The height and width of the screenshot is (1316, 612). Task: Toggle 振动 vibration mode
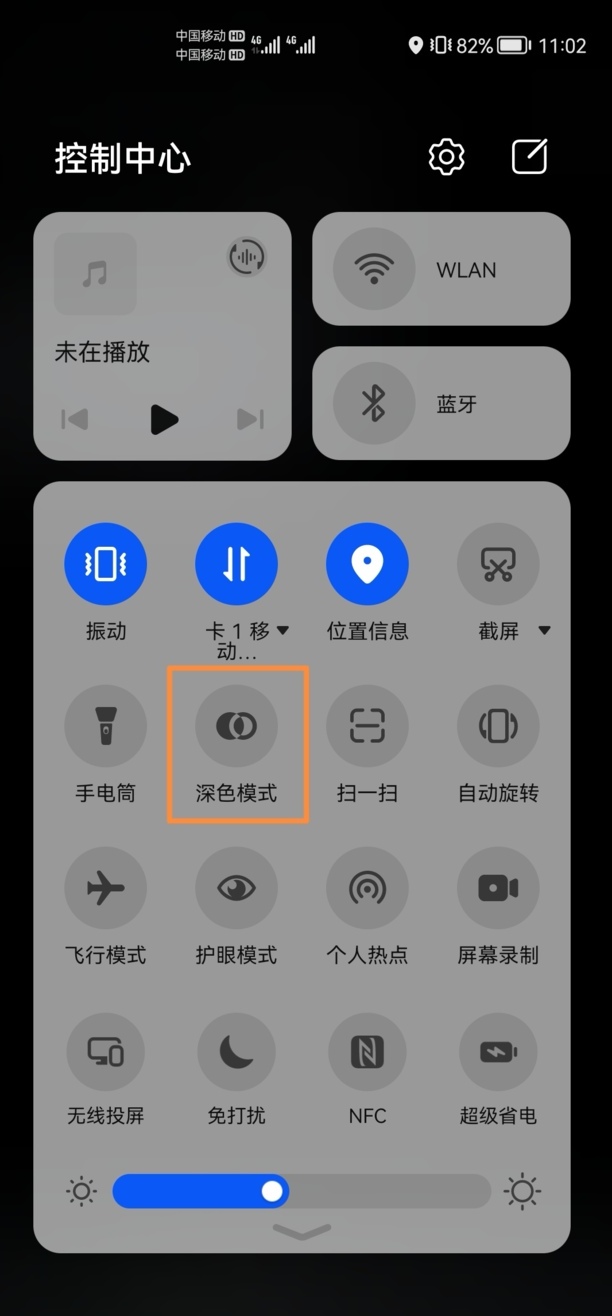point(106,564)
